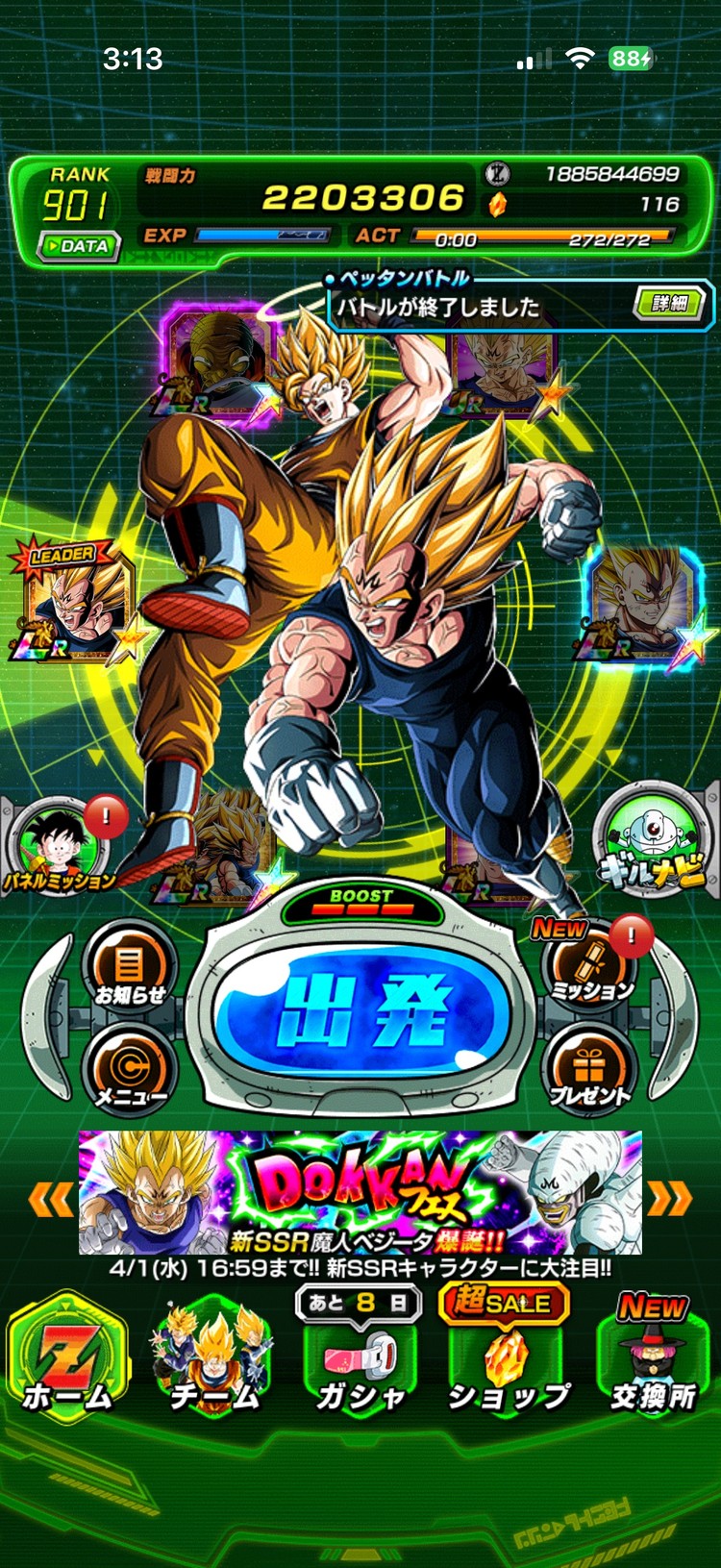Image resolution: width=721 pixels, height=1568 pixels.
Task: Open ミッション missions
Action: (x=590, y=966)
